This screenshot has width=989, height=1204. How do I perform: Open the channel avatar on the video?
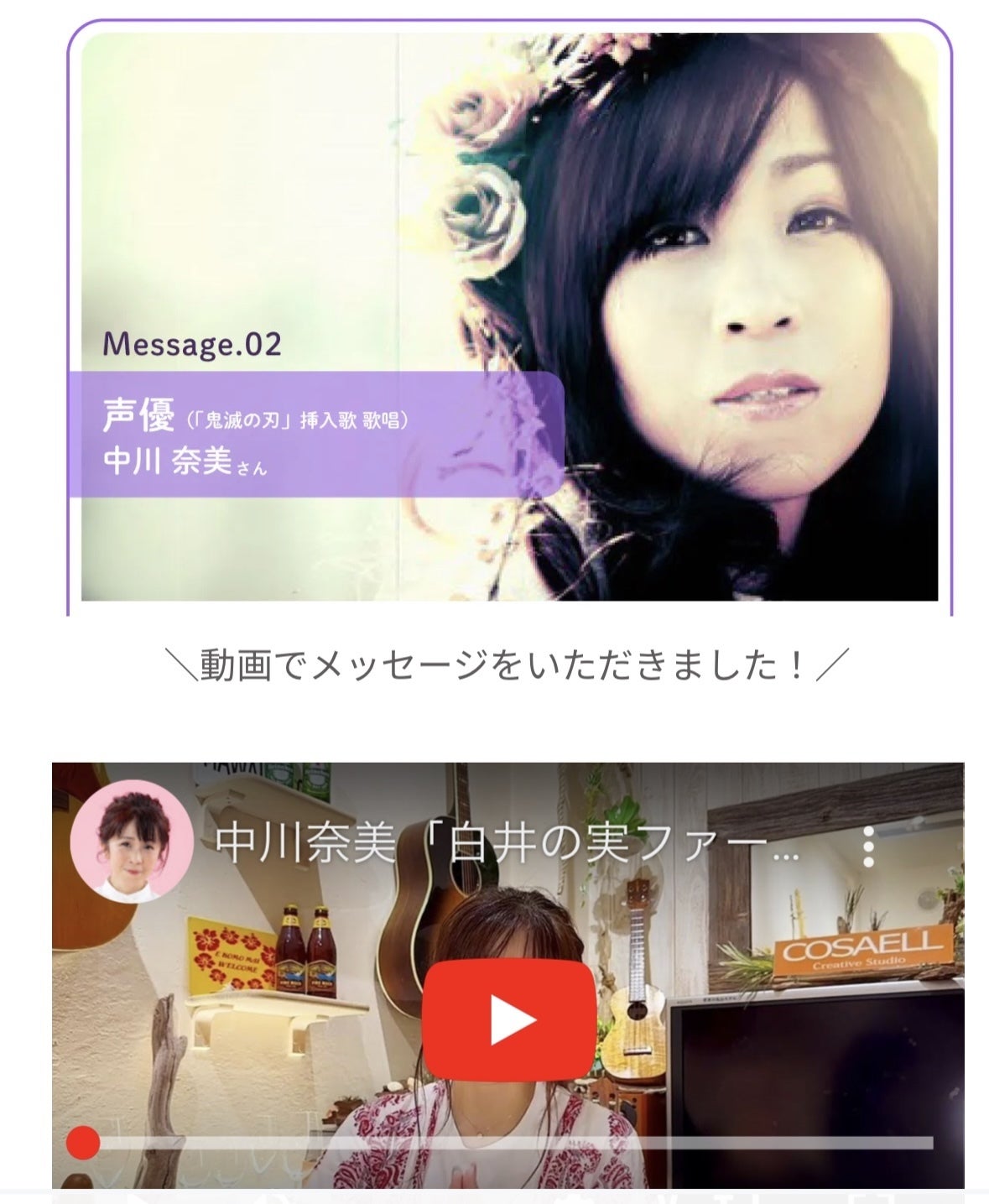131,846
